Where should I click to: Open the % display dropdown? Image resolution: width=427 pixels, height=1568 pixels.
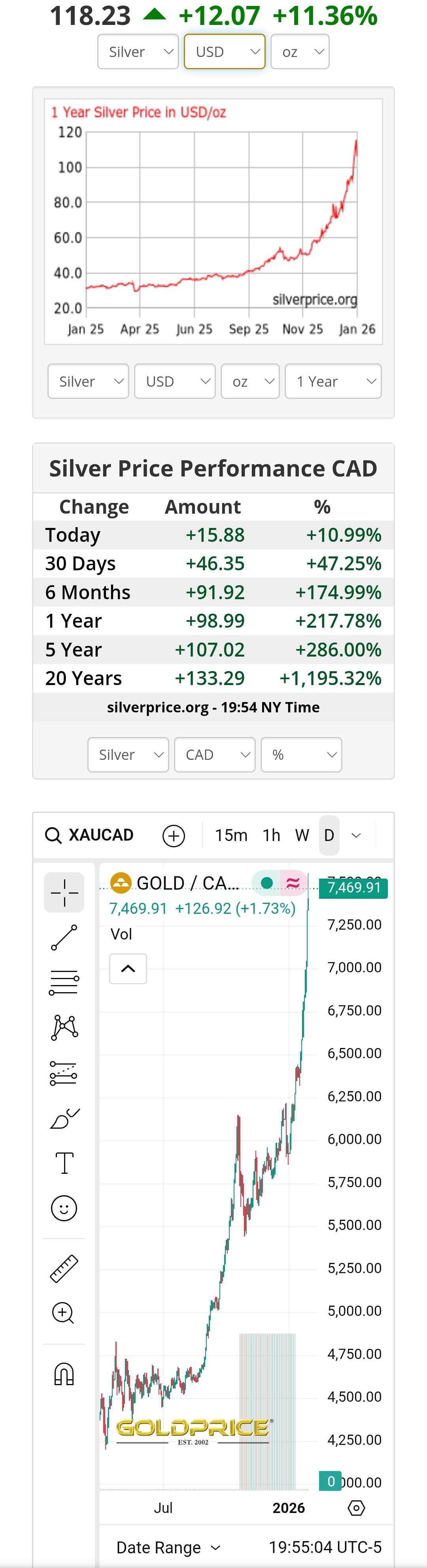301,755
